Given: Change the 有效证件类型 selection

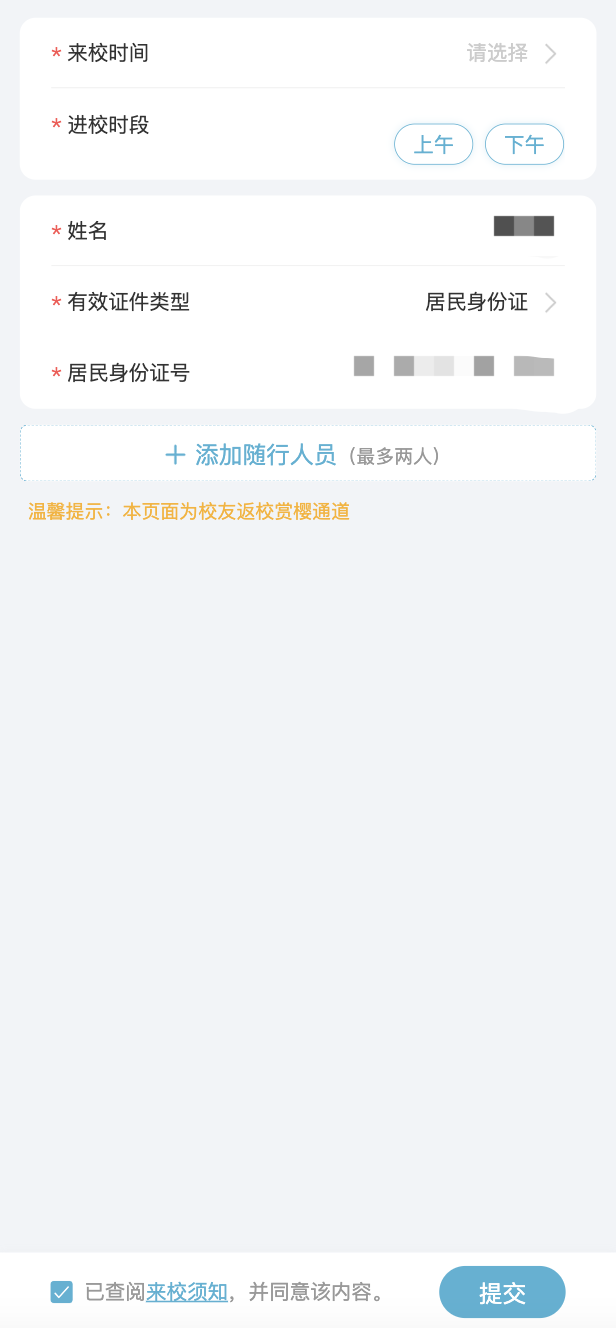Looking at the screenshot, I should [x=490, y=302].
